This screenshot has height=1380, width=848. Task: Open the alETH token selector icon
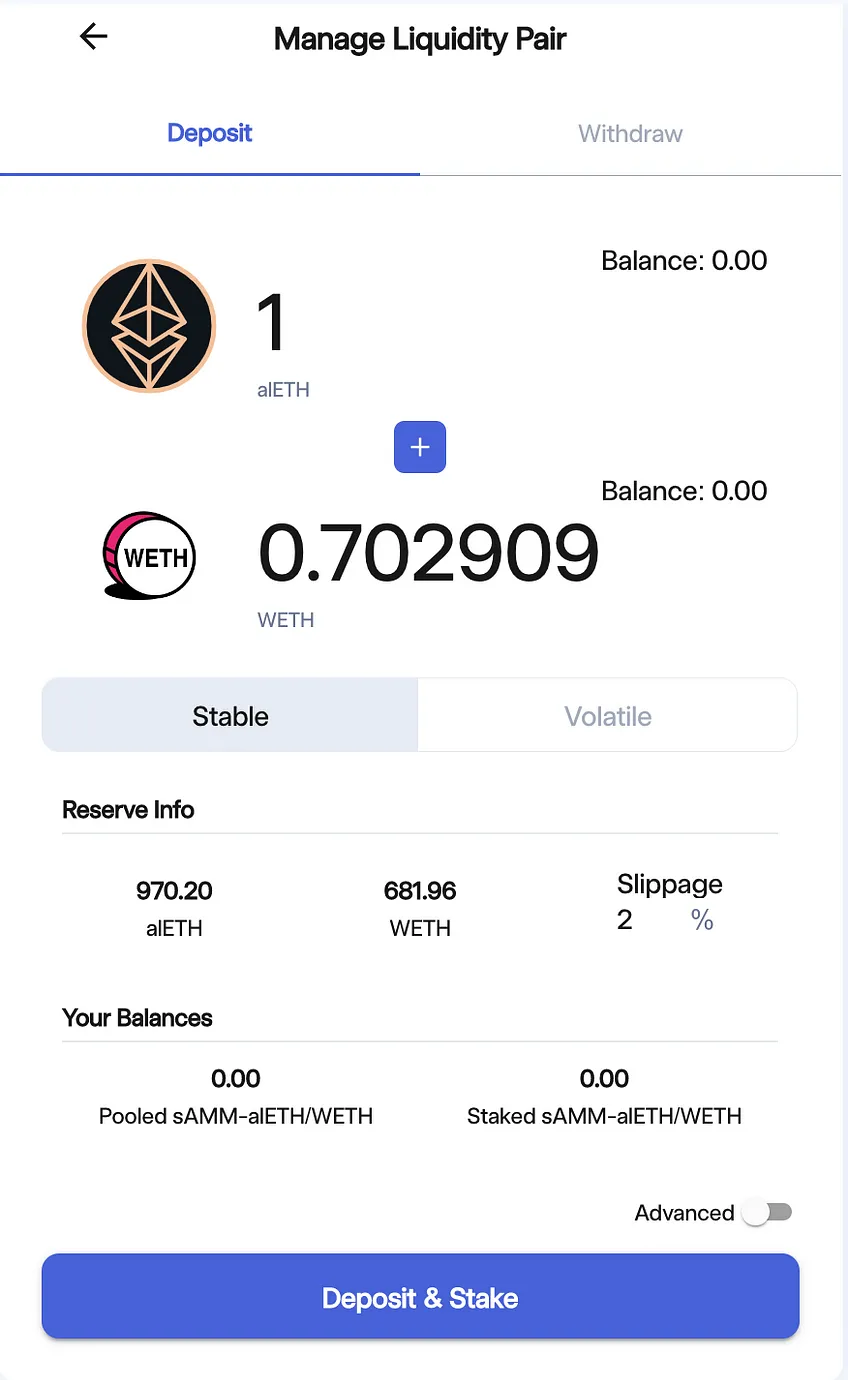coord(149,325)
